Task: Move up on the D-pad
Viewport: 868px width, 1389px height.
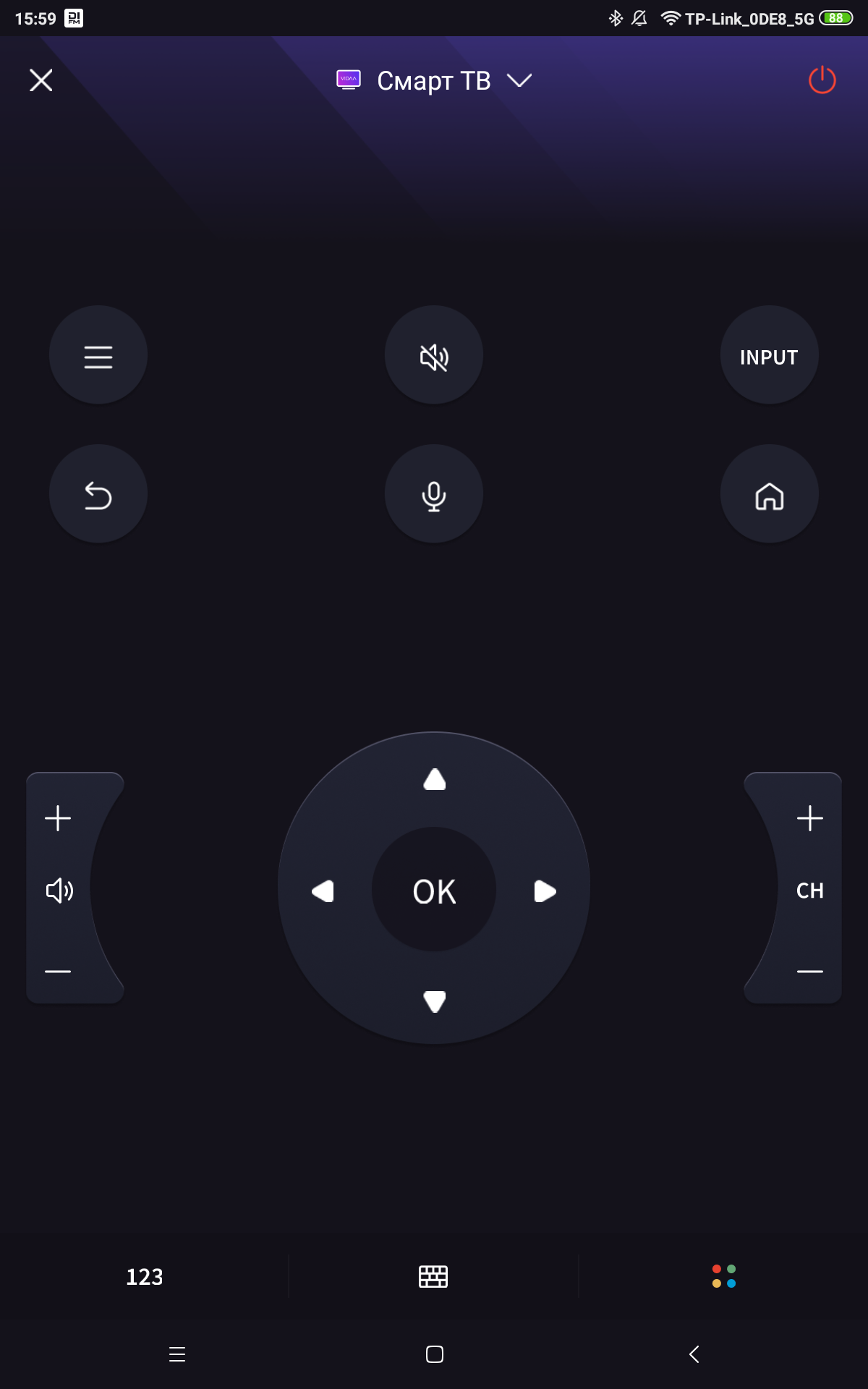Action: tap(434, 780)
